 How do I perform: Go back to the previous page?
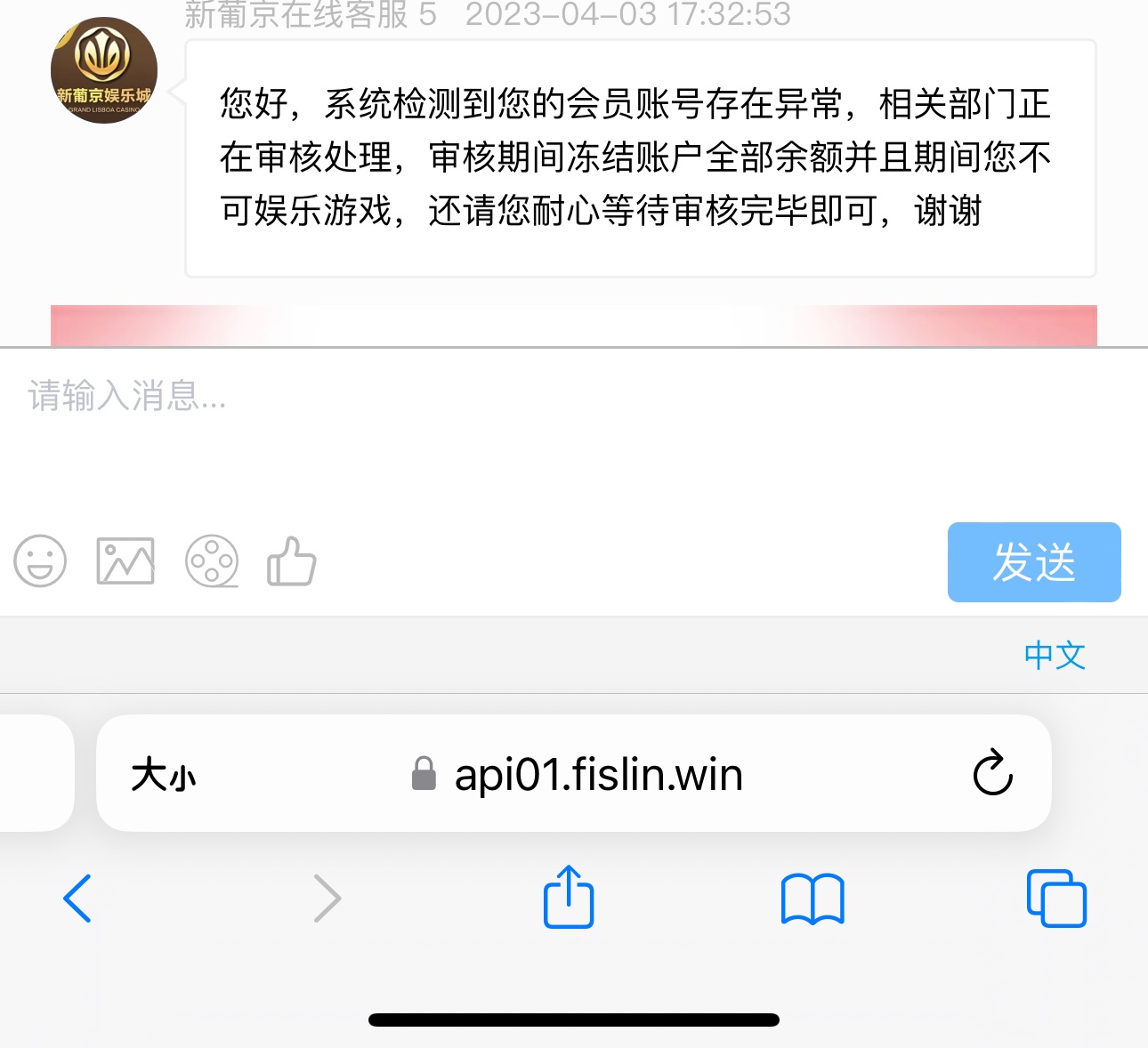click(x=77, y=899)
